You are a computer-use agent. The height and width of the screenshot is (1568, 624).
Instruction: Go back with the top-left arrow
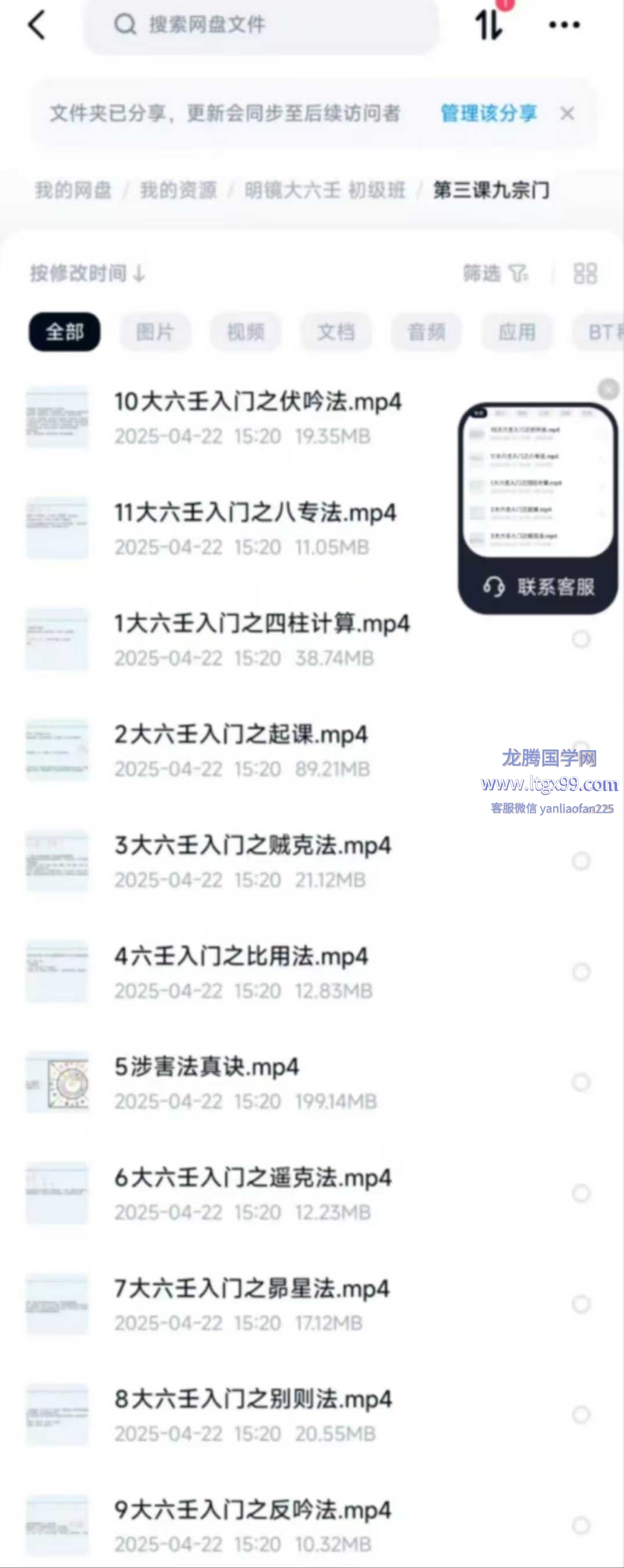tap(37, 26)
